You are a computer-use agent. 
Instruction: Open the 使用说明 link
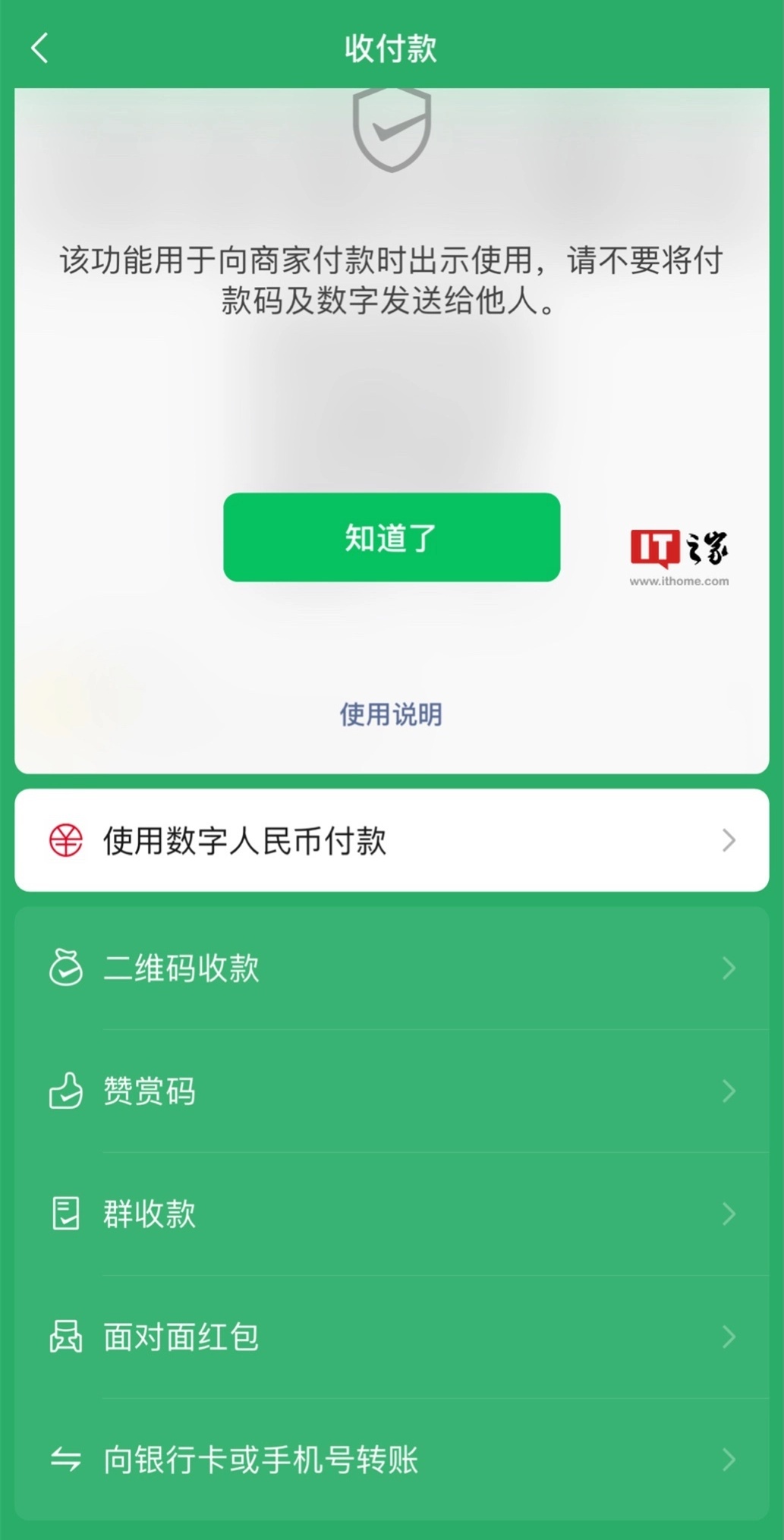(391, 714)
